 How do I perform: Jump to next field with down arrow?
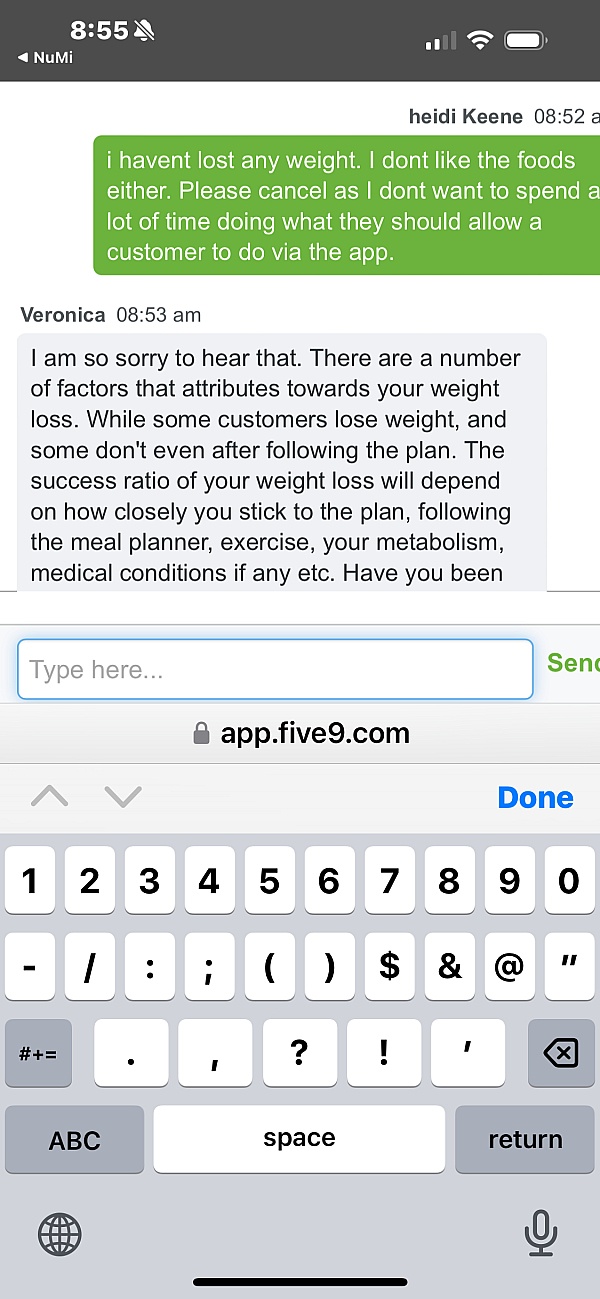(x=123, y=796)
